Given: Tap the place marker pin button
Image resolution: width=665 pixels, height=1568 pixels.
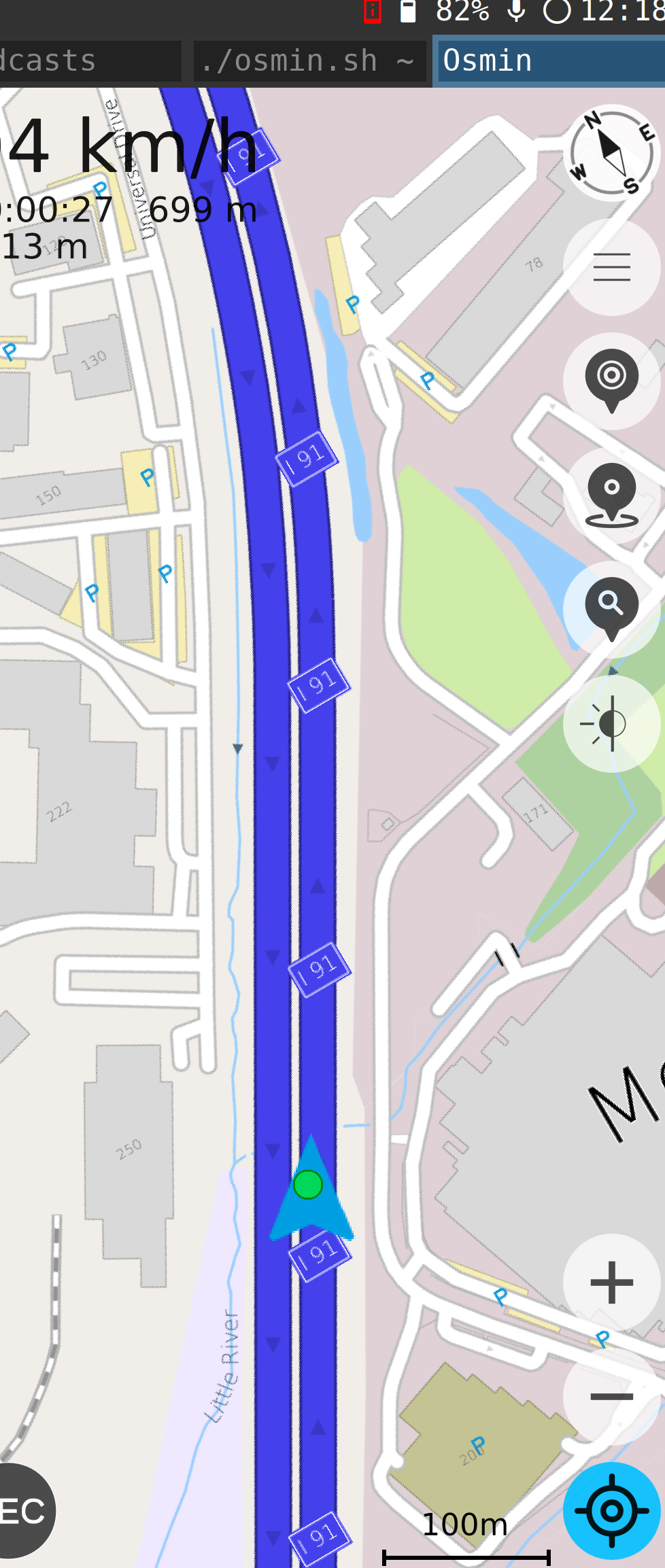Looking at the screenshot, I should [611, 495].
